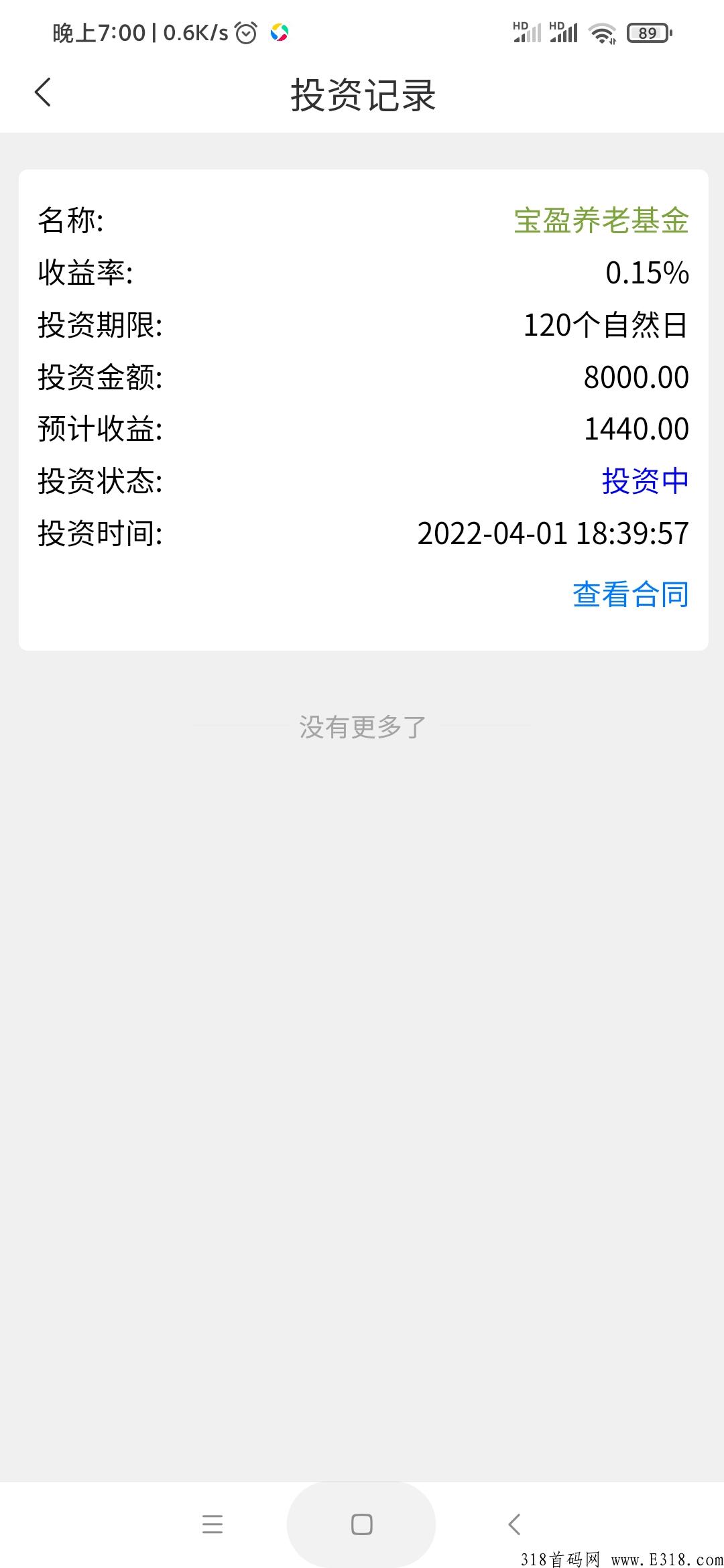This screenshot has height=1568, width=724.
Task: Tap the 预计收益 1440.00 value
Action: [636, 429]
